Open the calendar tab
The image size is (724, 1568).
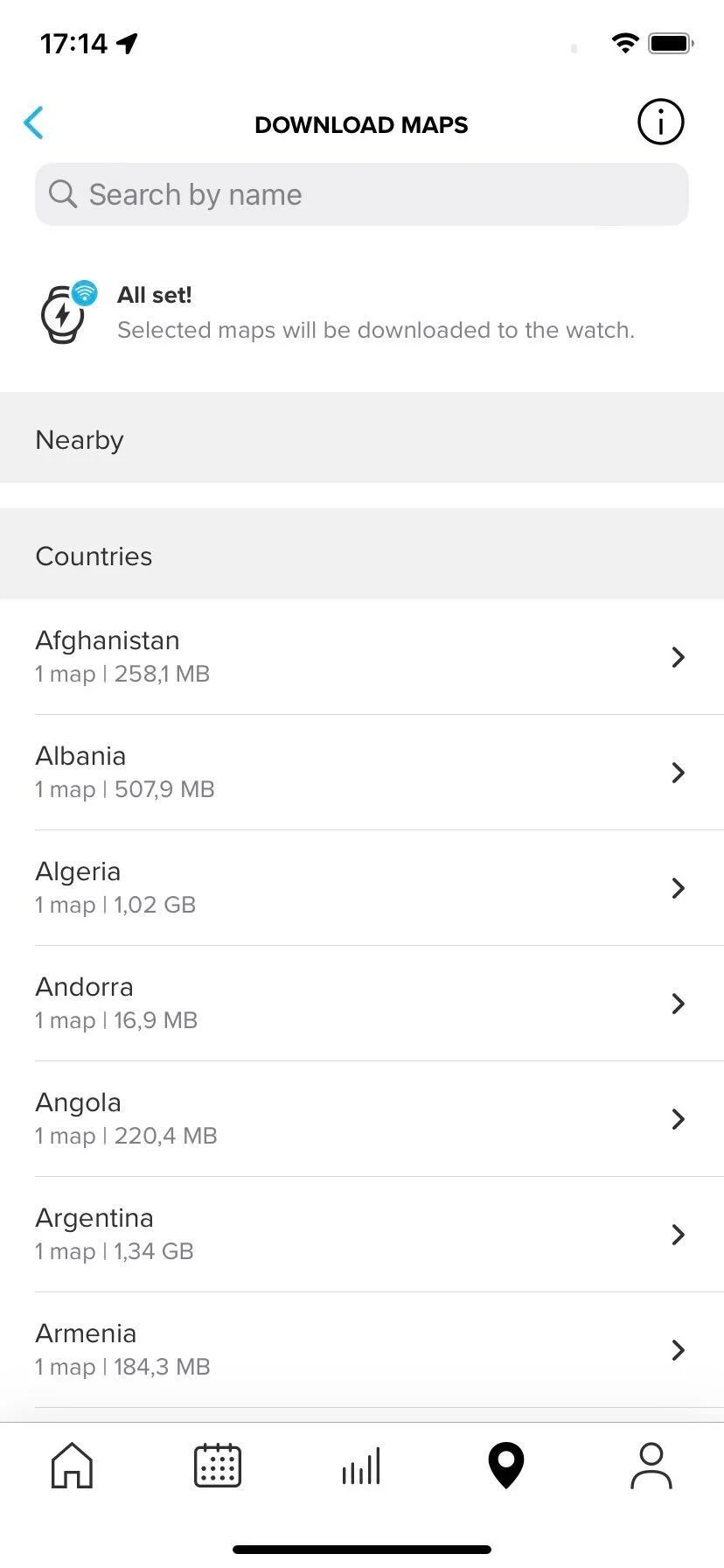(x=217, y=1466)
